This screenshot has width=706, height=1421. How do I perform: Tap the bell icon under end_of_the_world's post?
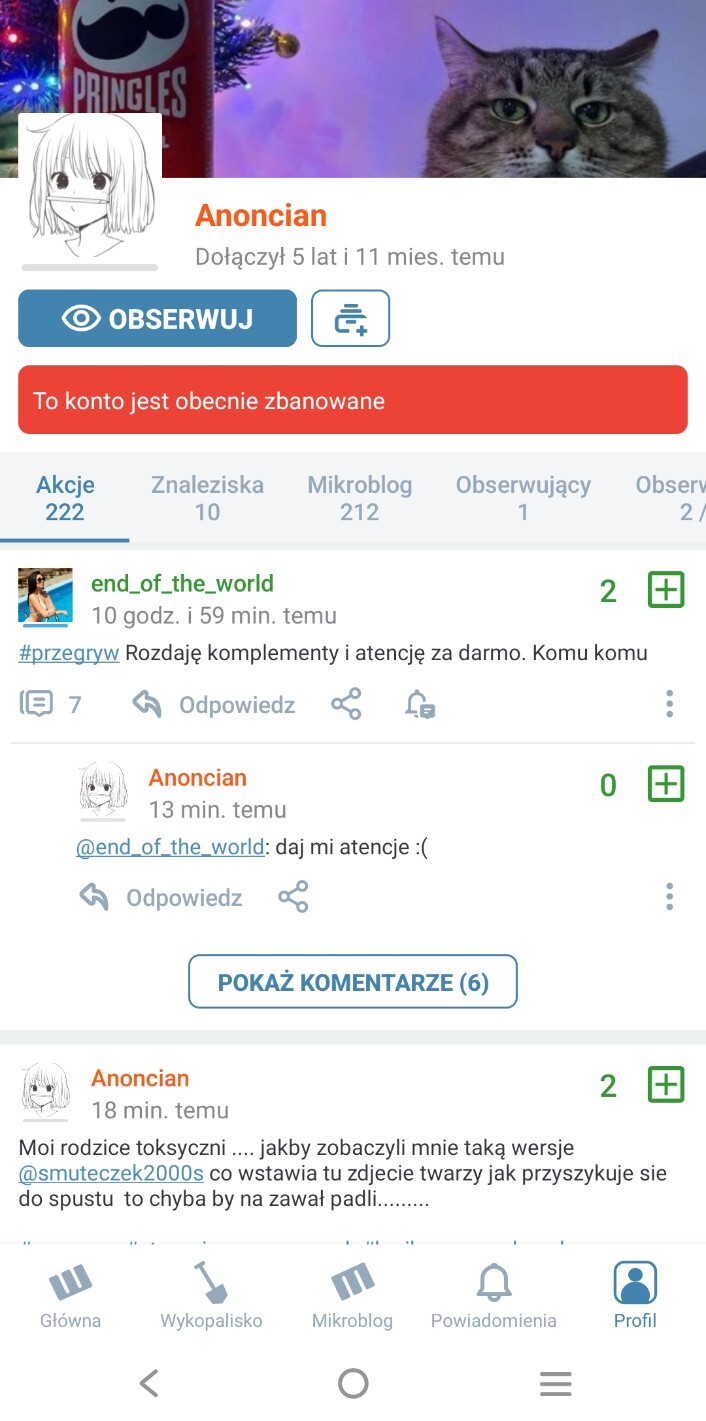click(x=419, y=705)
